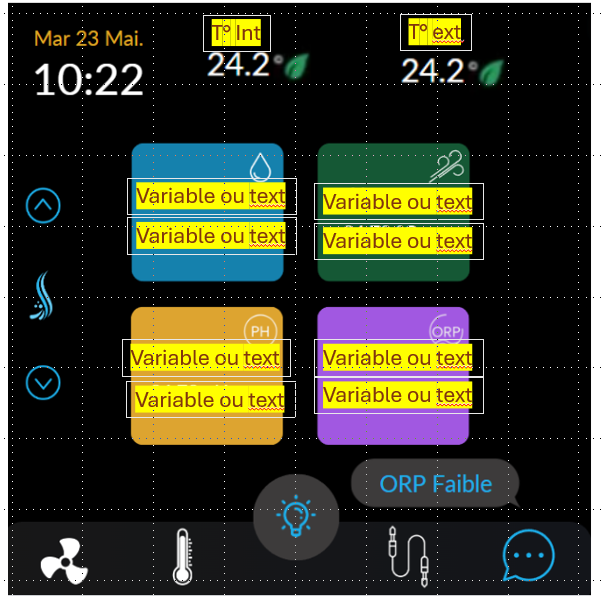Viewport: 605px width, 599px height.
Task: Open the fan ventilation tab
Action: pos(64,560)
